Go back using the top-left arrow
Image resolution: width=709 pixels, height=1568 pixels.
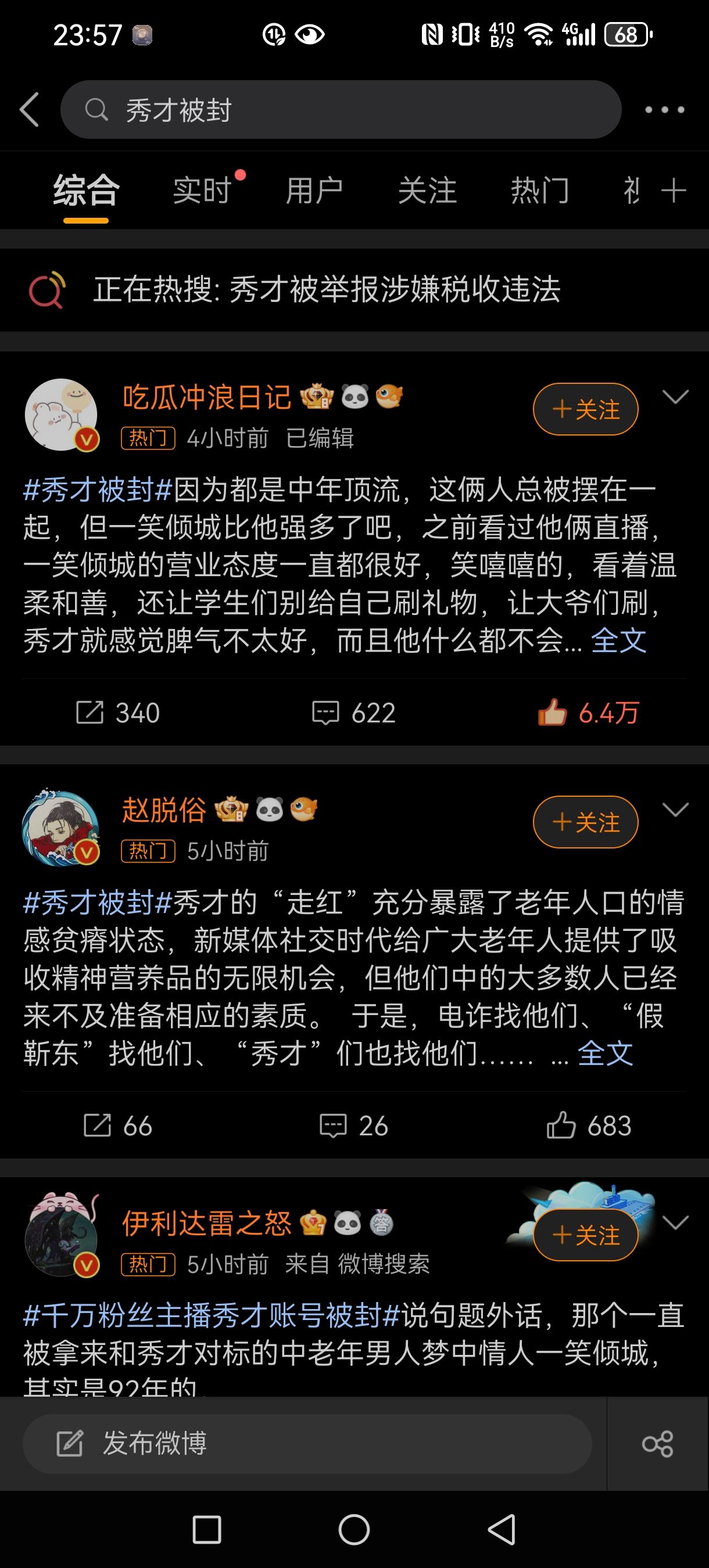tap(30, 110)
